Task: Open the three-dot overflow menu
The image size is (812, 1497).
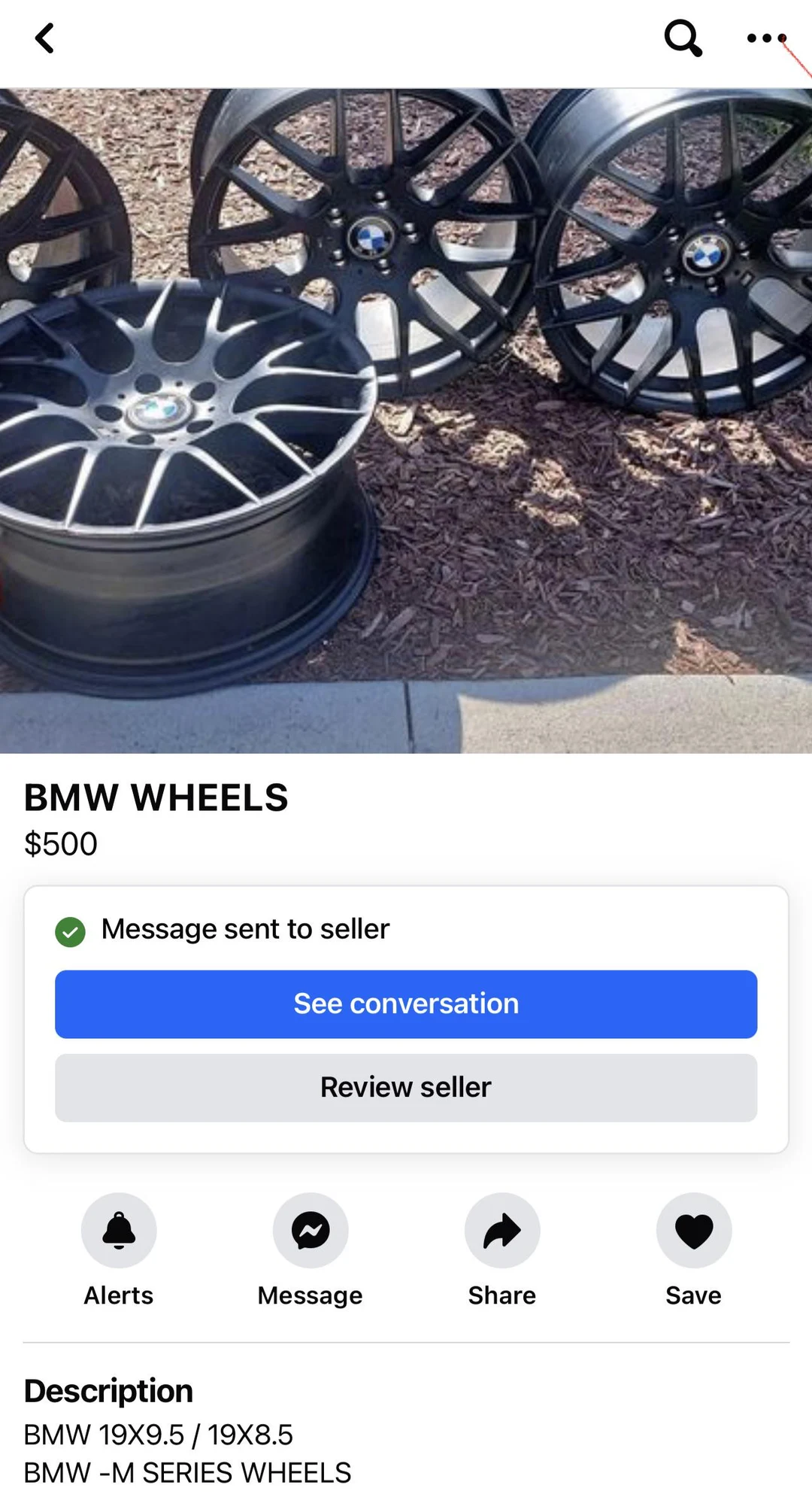Action: pos(766,38)
